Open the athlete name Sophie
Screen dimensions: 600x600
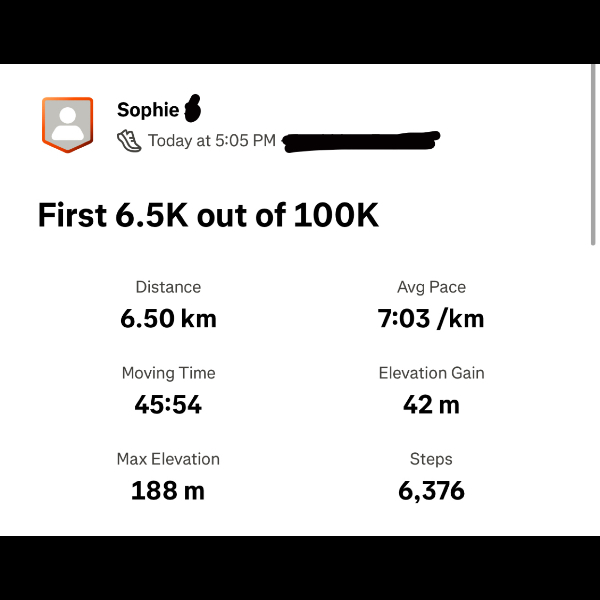point(148,110)
